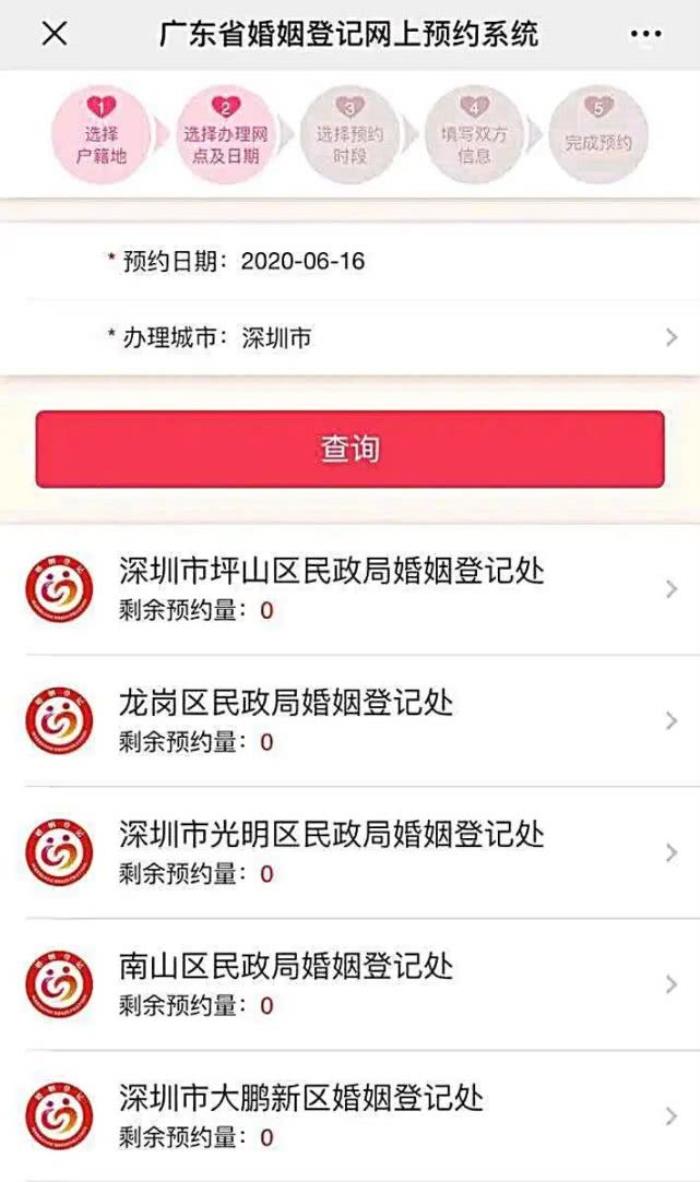Open the three-dot overflow menu
The image size is (700, 1182).
pyautogui.click(x=646, y=34)
